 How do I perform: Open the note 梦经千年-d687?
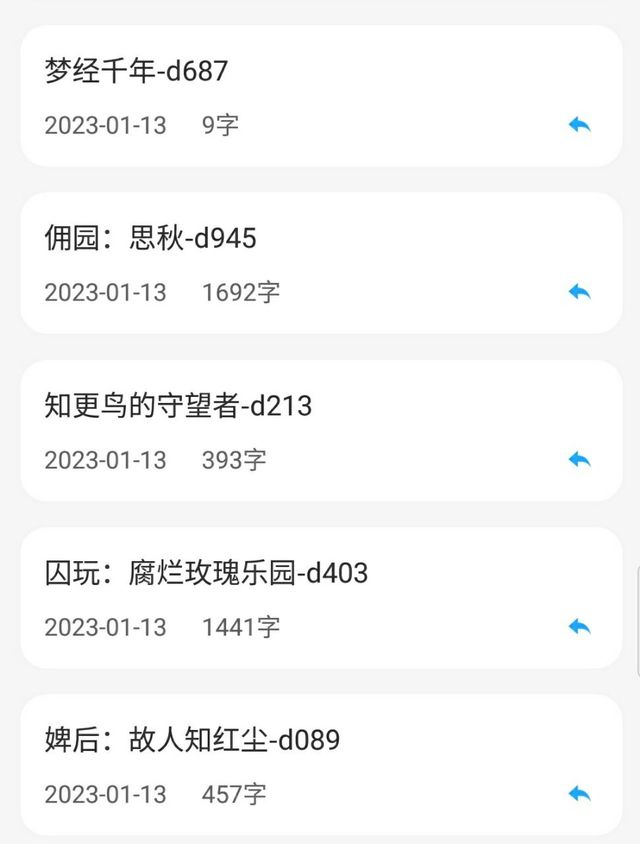click(x=321, y=96)
